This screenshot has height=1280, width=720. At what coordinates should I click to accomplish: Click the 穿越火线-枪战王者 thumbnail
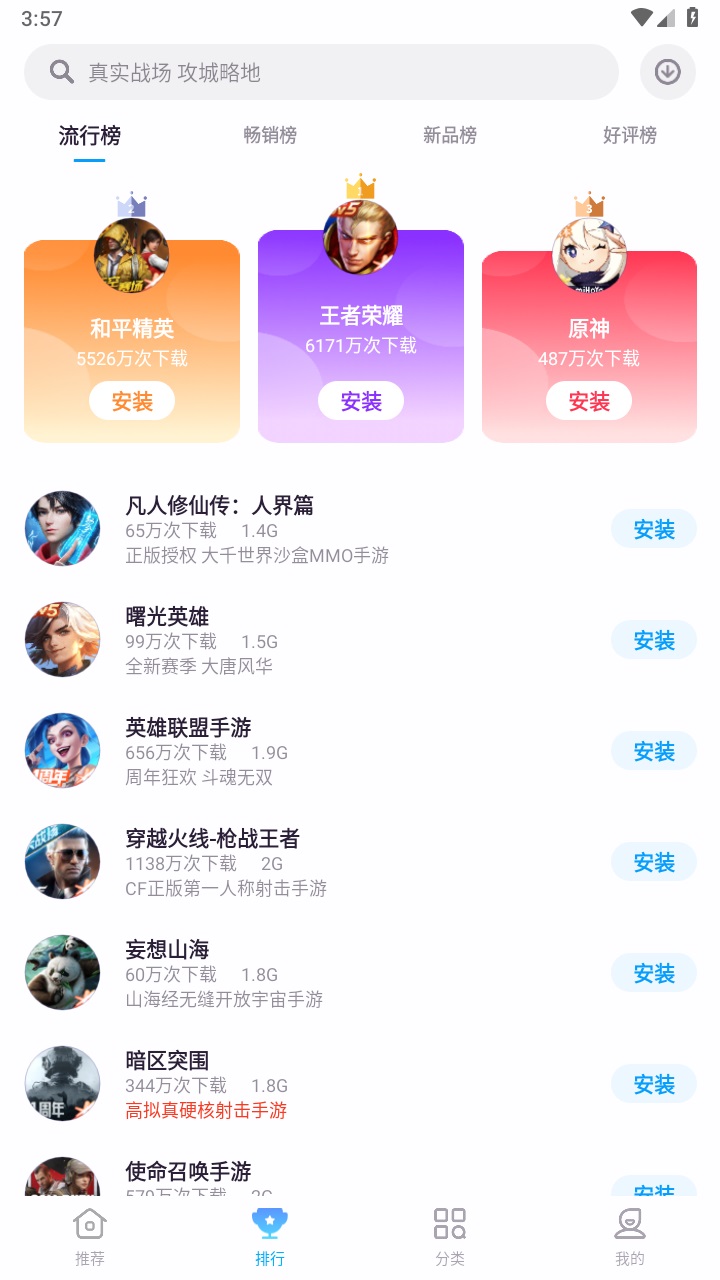[x=62, y=861]
